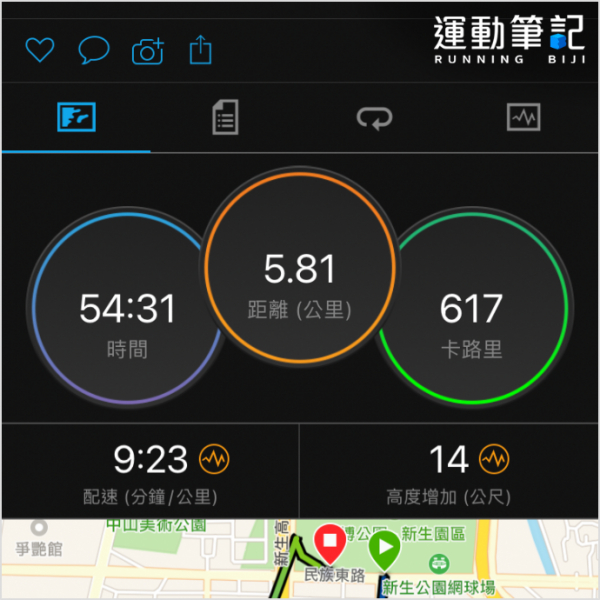The width and height of the screenshot is (600, 600).
Task: Share this running activity
Action: pos(201,49)
